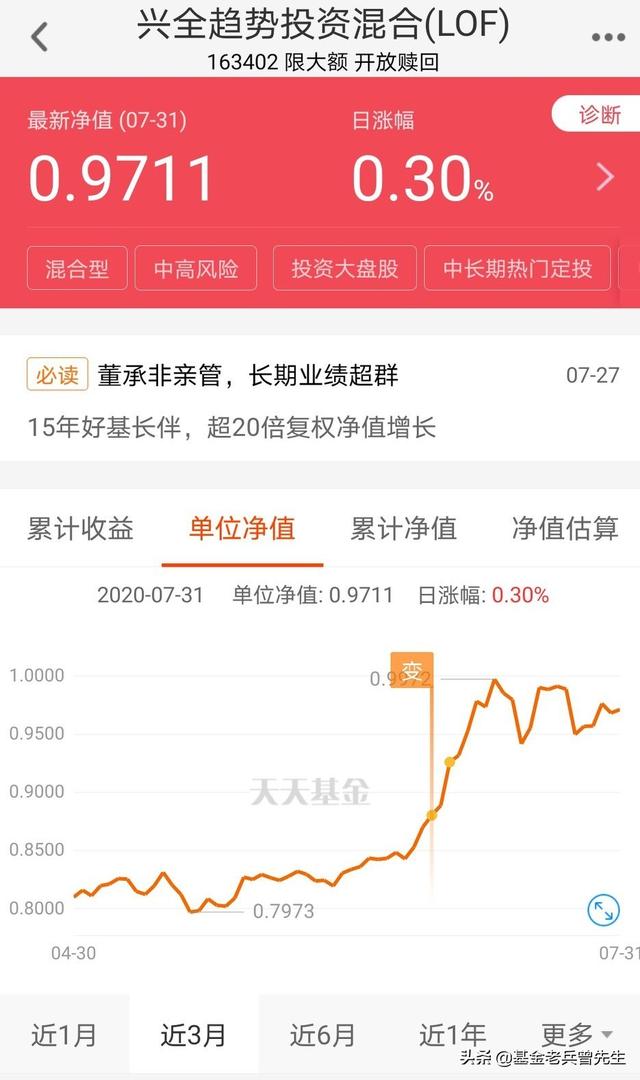Viewport: 640px width, 1080px height.
Task: Open the 必读 article about 董承非
Action: coord(320,398)
